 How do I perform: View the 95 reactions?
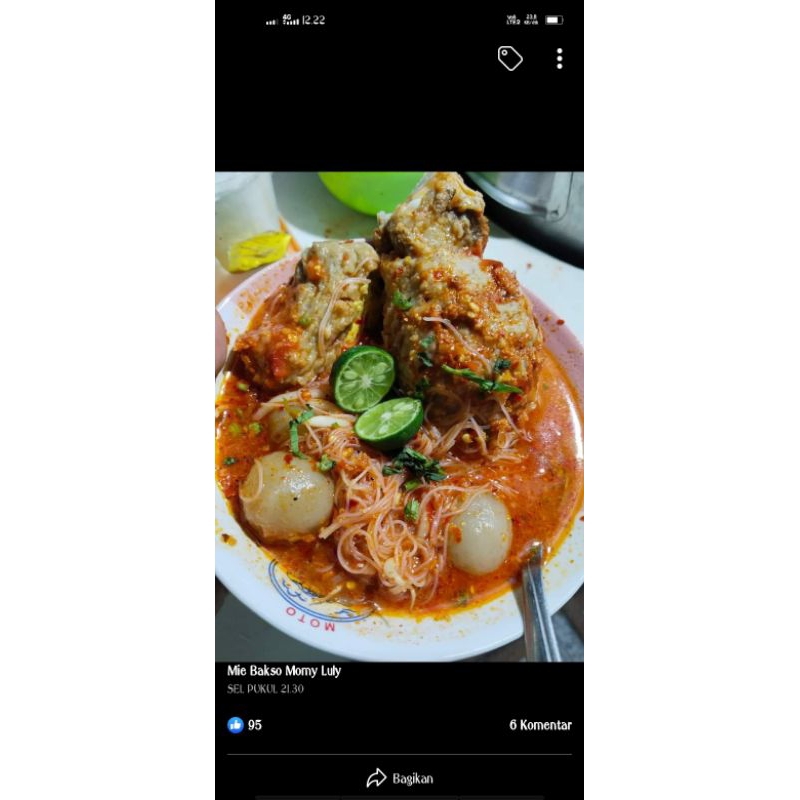245,725
